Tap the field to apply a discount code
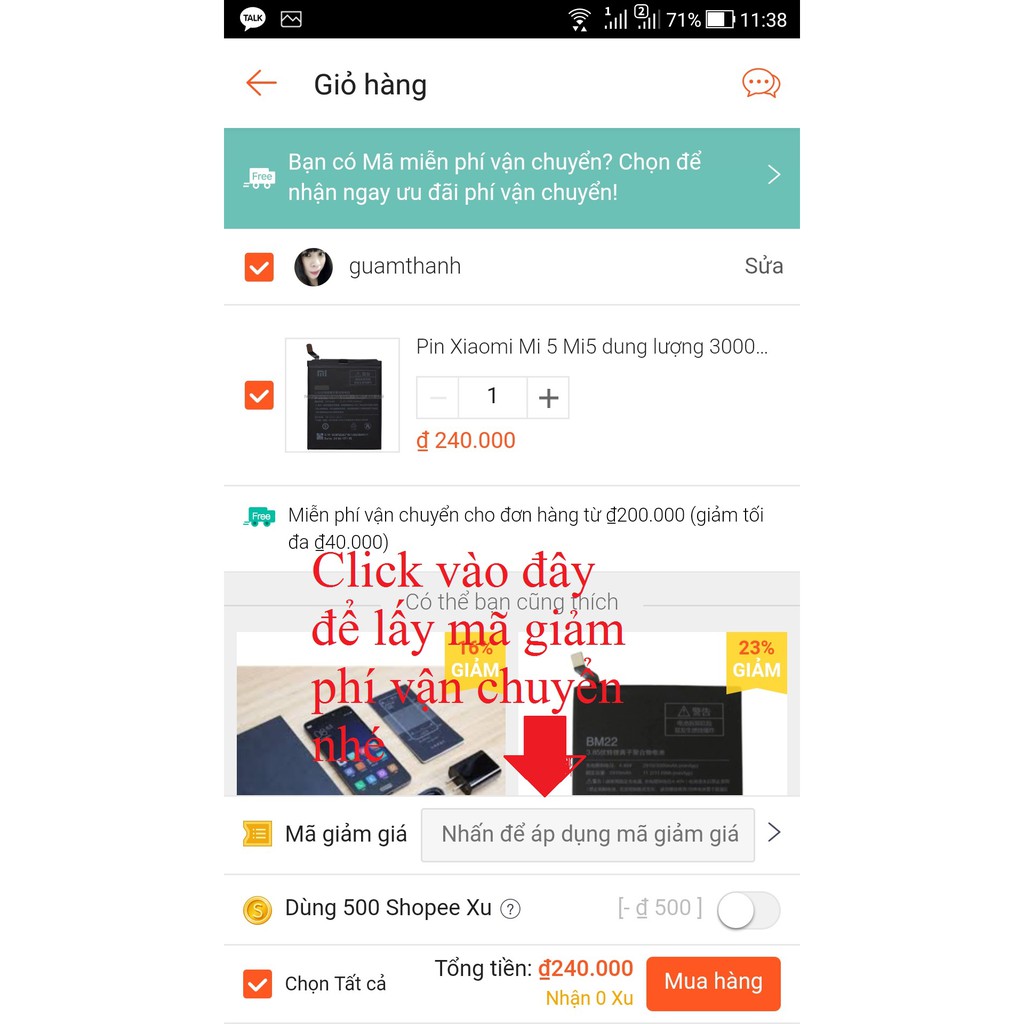The height and width of the screenshot is (1024, 1024). coord(588,834)
